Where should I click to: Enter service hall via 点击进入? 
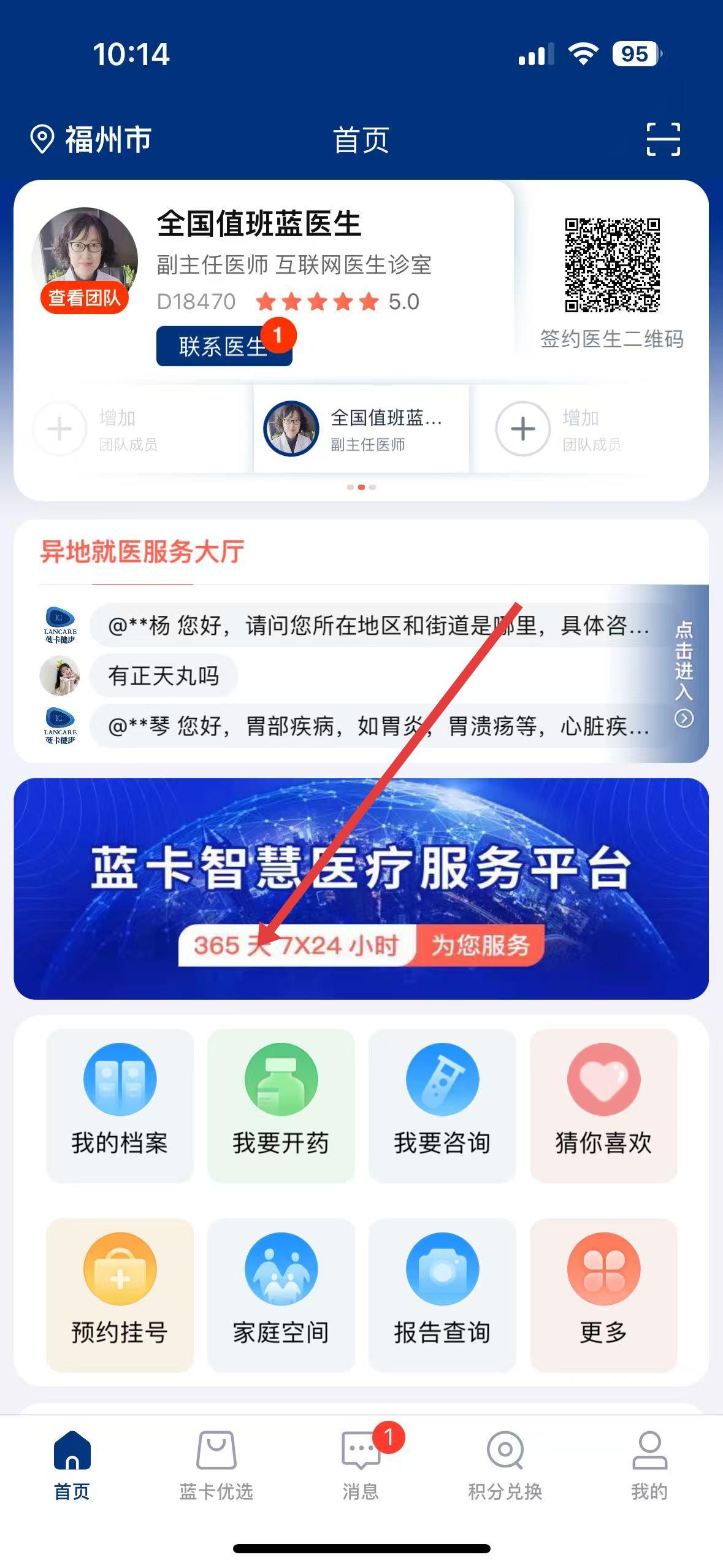click(684, 673)
